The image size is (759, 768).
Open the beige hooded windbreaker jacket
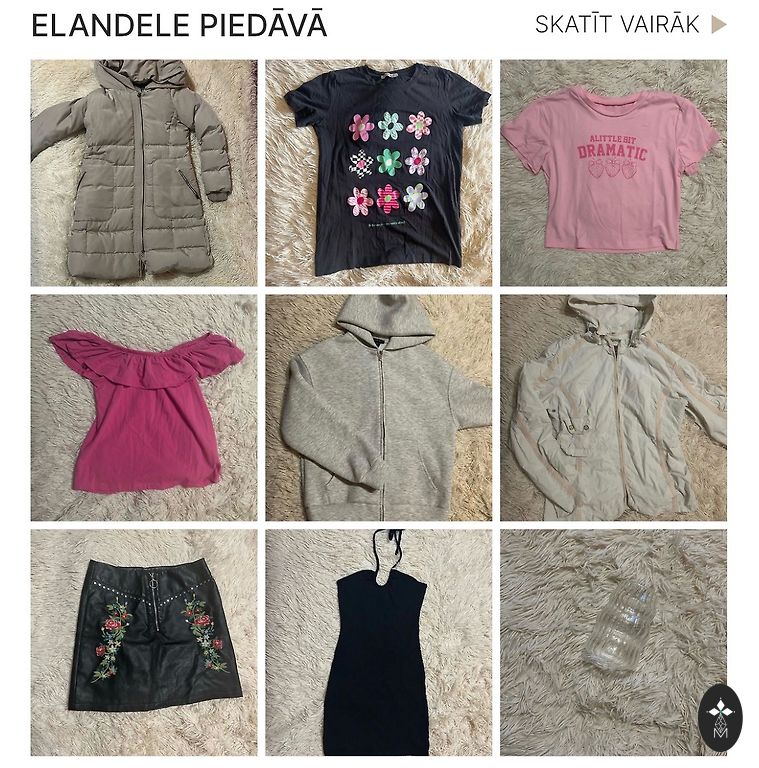[613, 407]
